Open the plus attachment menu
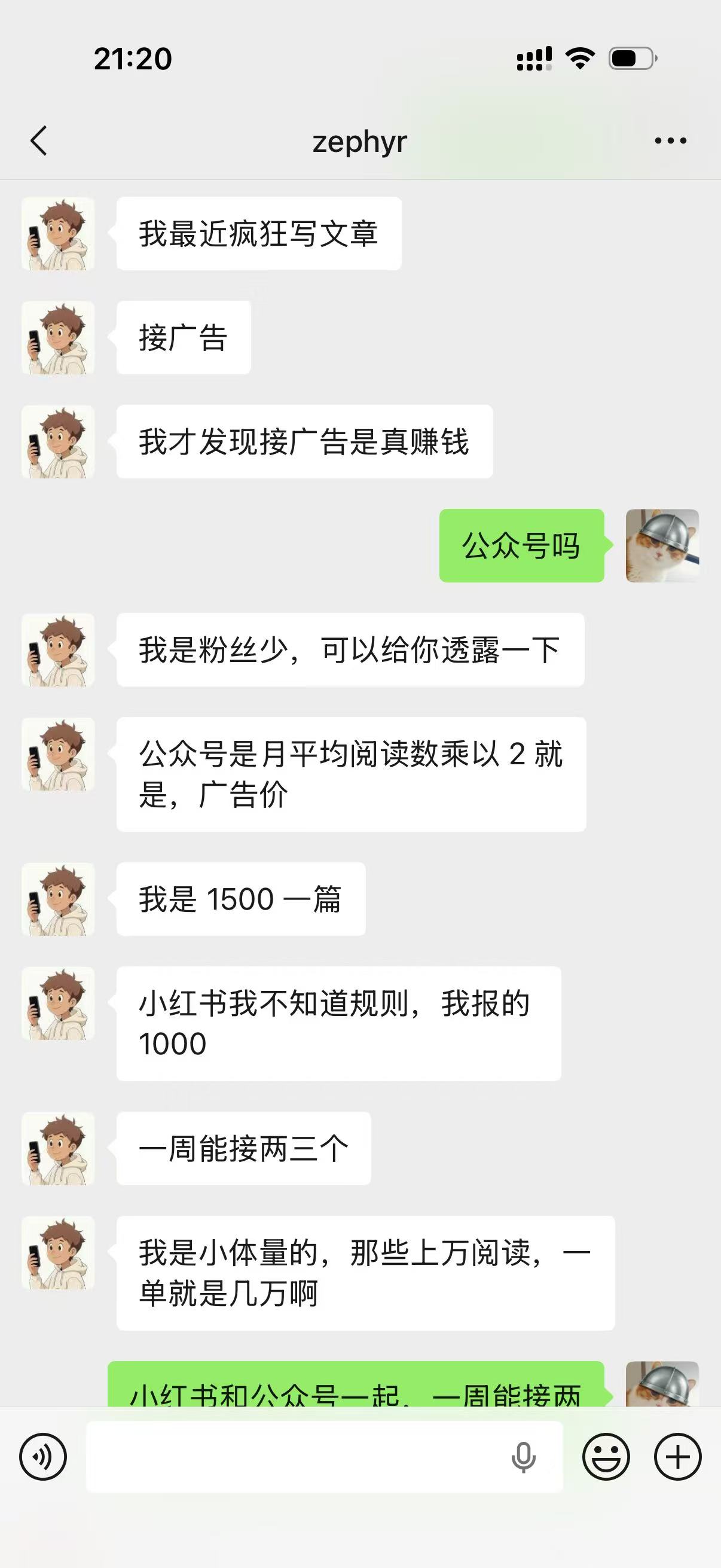This screenshot has width=721, height=1568. 678,1457
